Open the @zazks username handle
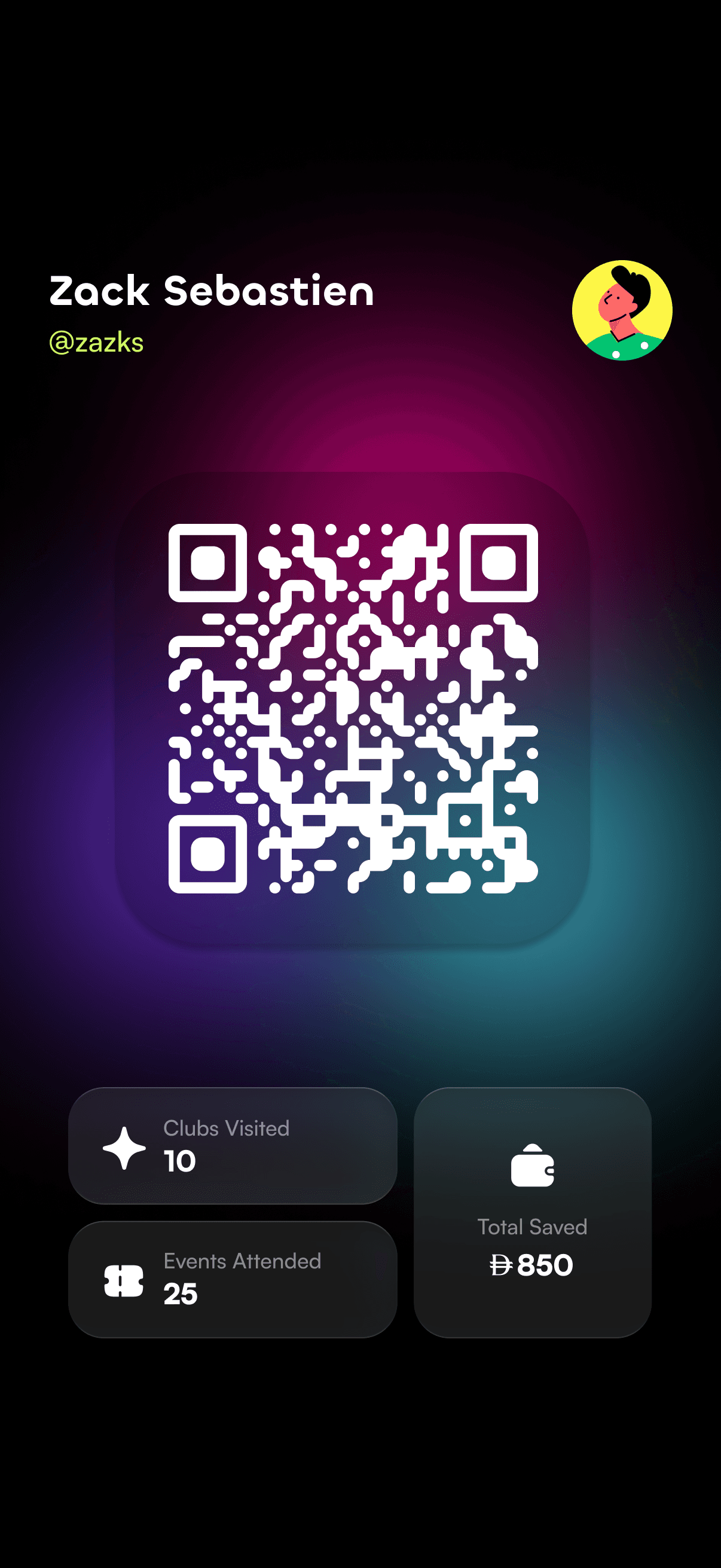Image resolution: width=721 pixels, height=1568 pixels. (96, 344)
